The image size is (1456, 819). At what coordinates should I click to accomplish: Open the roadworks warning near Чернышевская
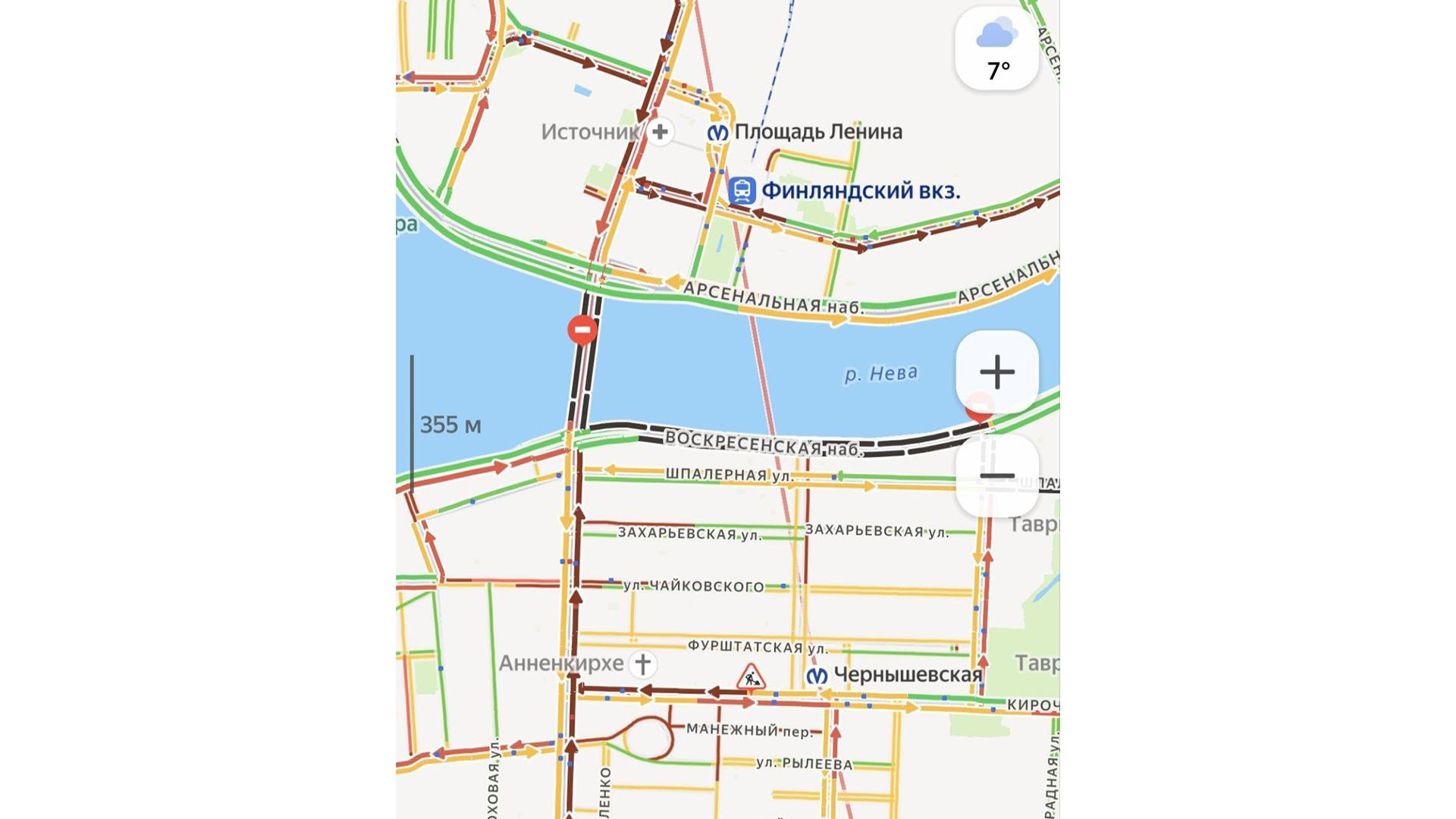click(751, 676)
